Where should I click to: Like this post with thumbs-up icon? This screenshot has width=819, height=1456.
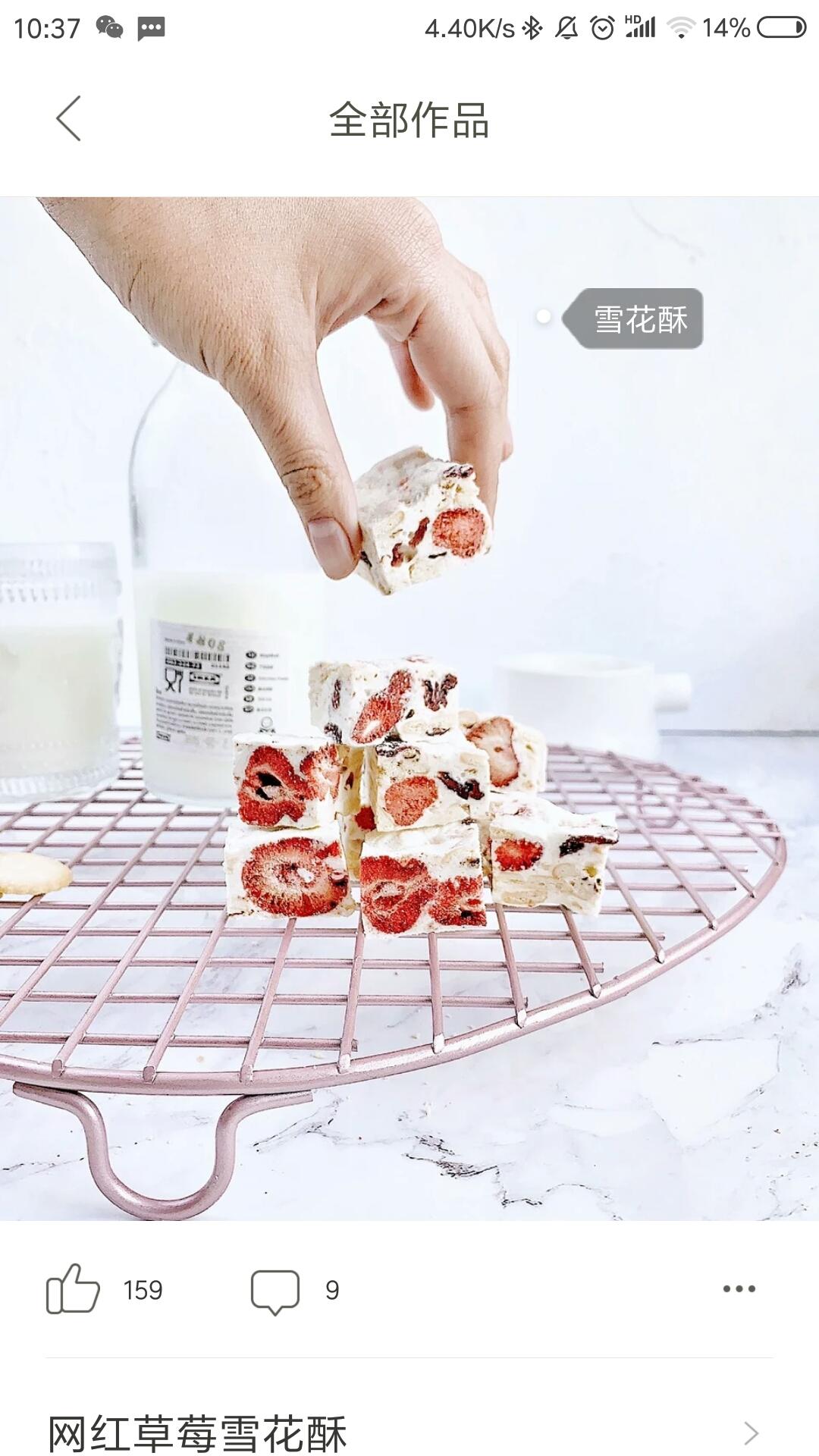click(73, 1289)
